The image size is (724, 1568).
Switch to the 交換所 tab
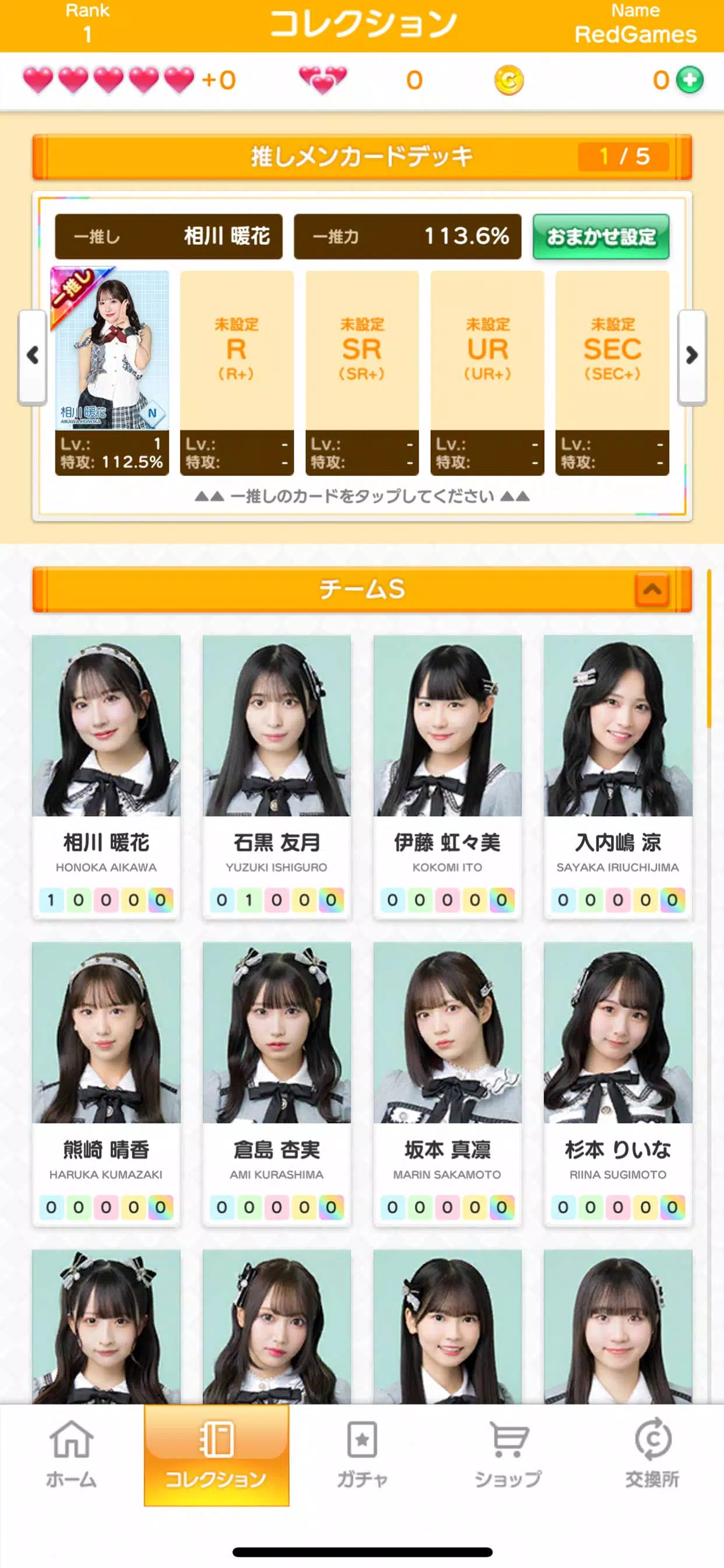[652, 1455]
